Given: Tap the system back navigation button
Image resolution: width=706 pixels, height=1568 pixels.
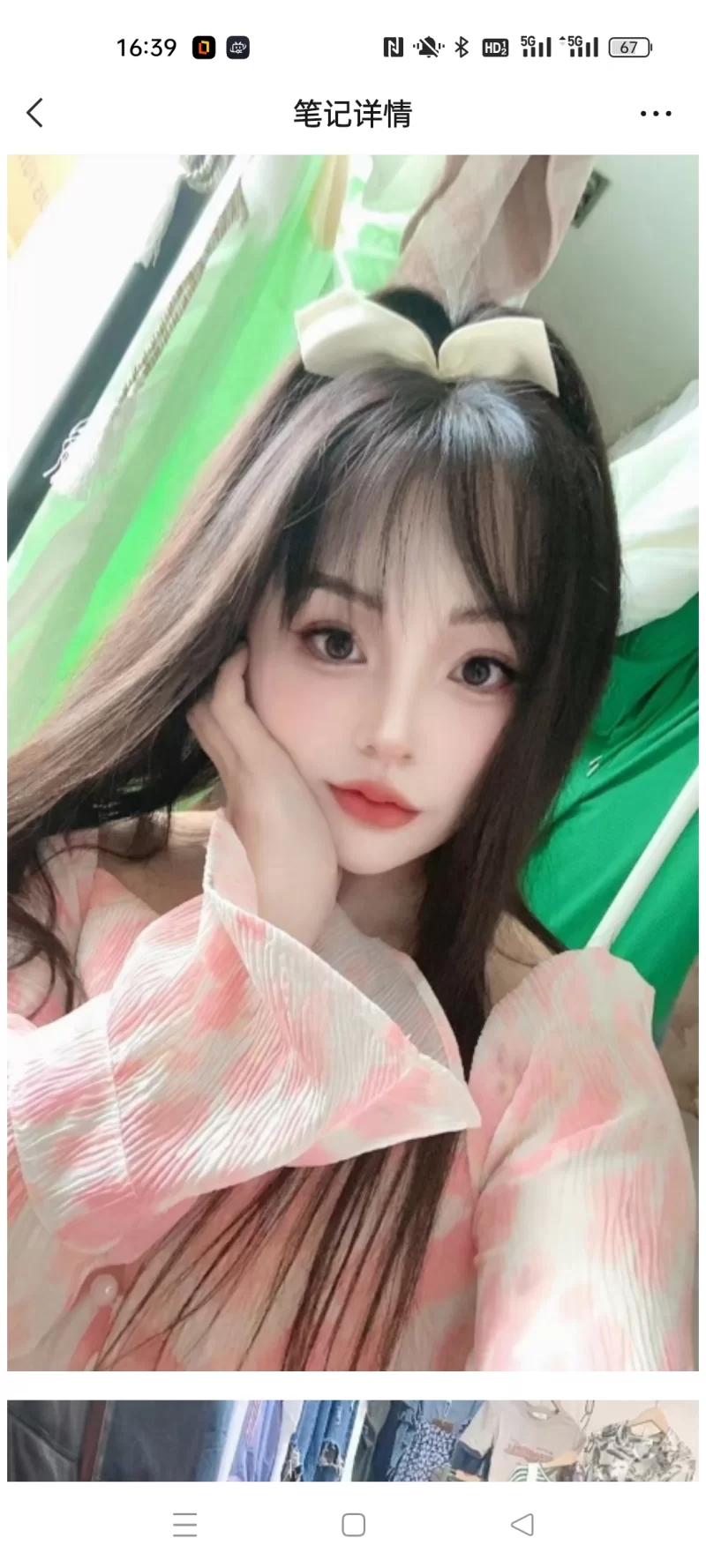Looking at the screenshot, I should (x=522, y=1524).
